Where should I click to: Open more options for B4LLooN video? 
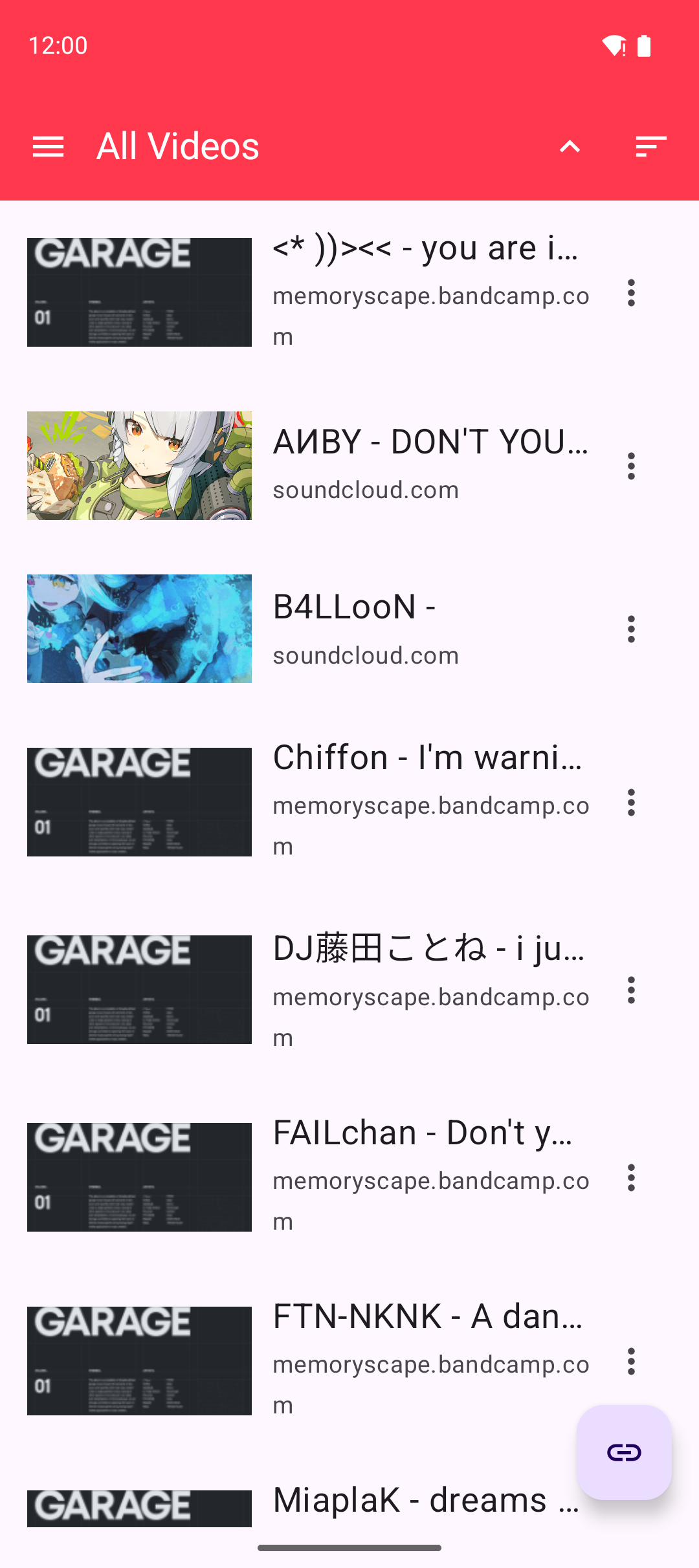631,629
